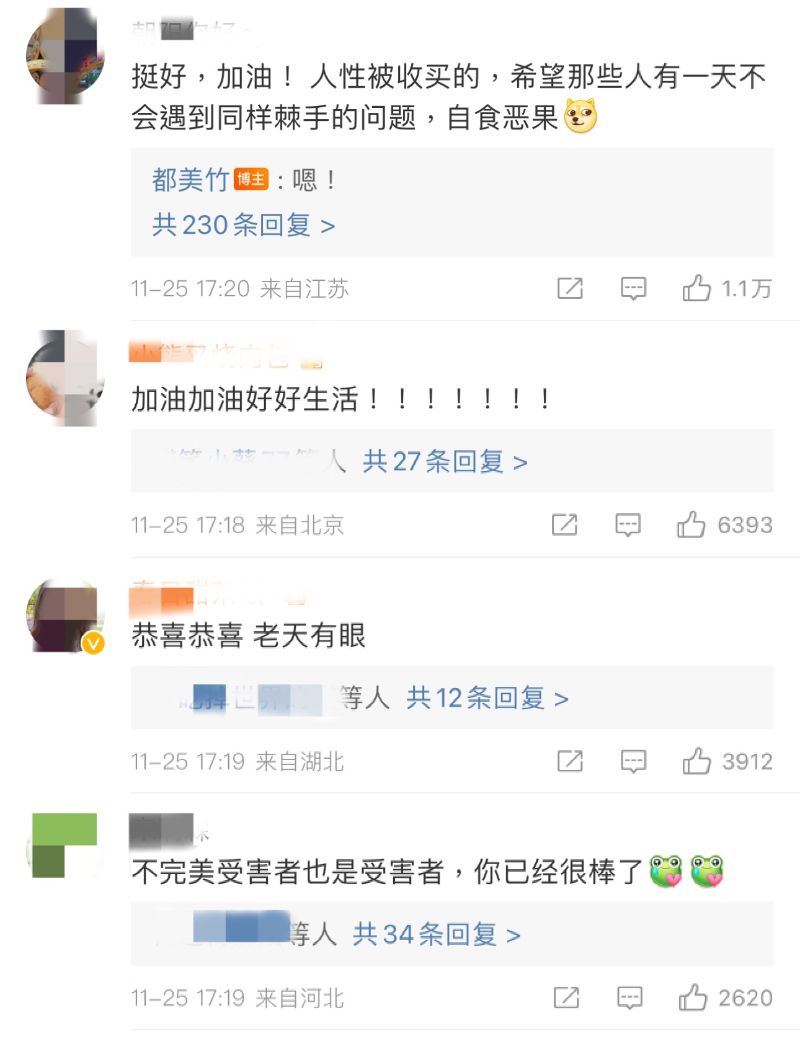The width and height of the screenshot is (800, 1039).
Task: Open 都美竹's profile from the reply
Action: tap(191, 180)
